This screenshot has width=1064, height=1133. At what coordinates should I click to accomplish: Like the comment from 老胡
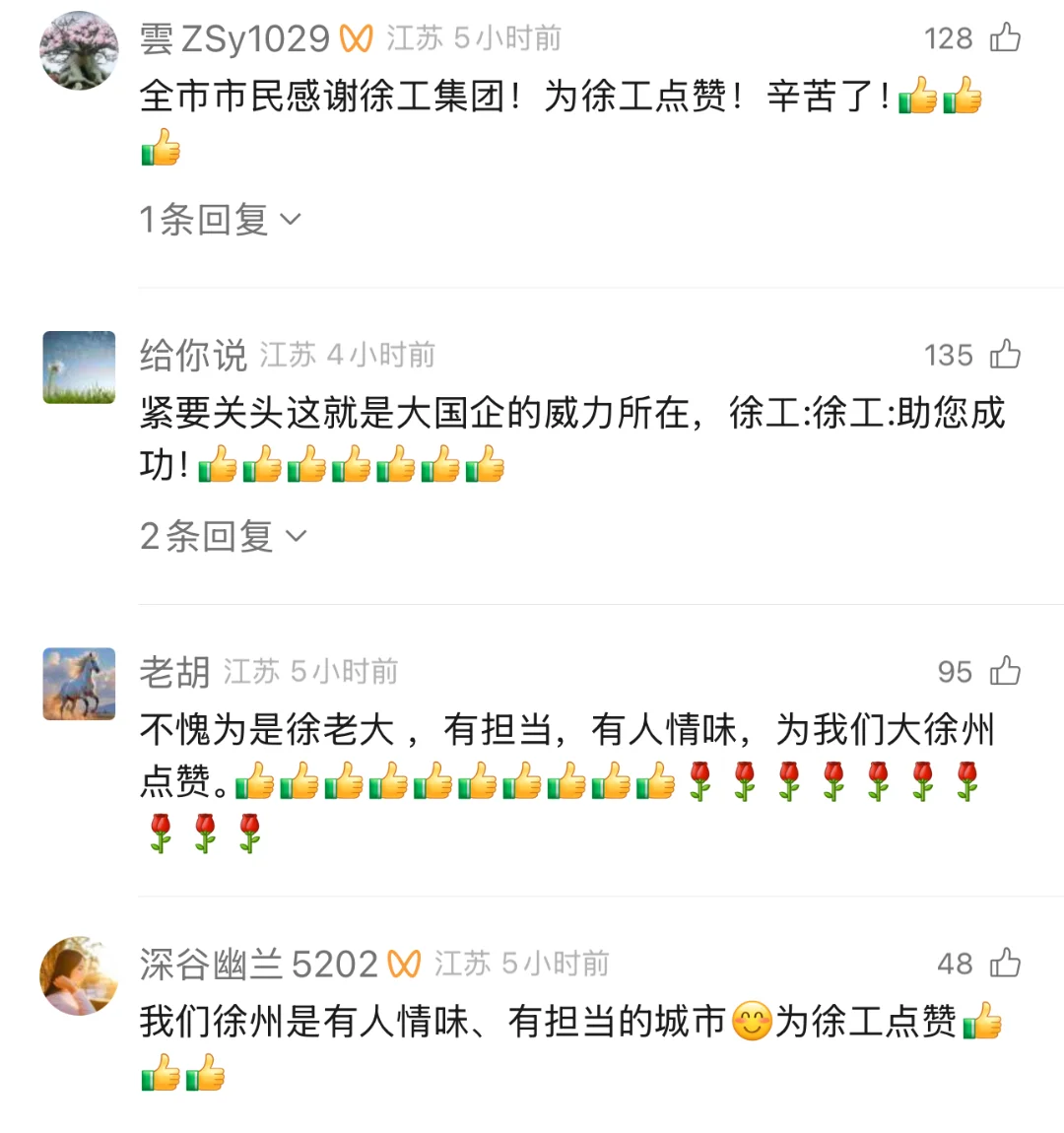click(x=1005, y=672)
